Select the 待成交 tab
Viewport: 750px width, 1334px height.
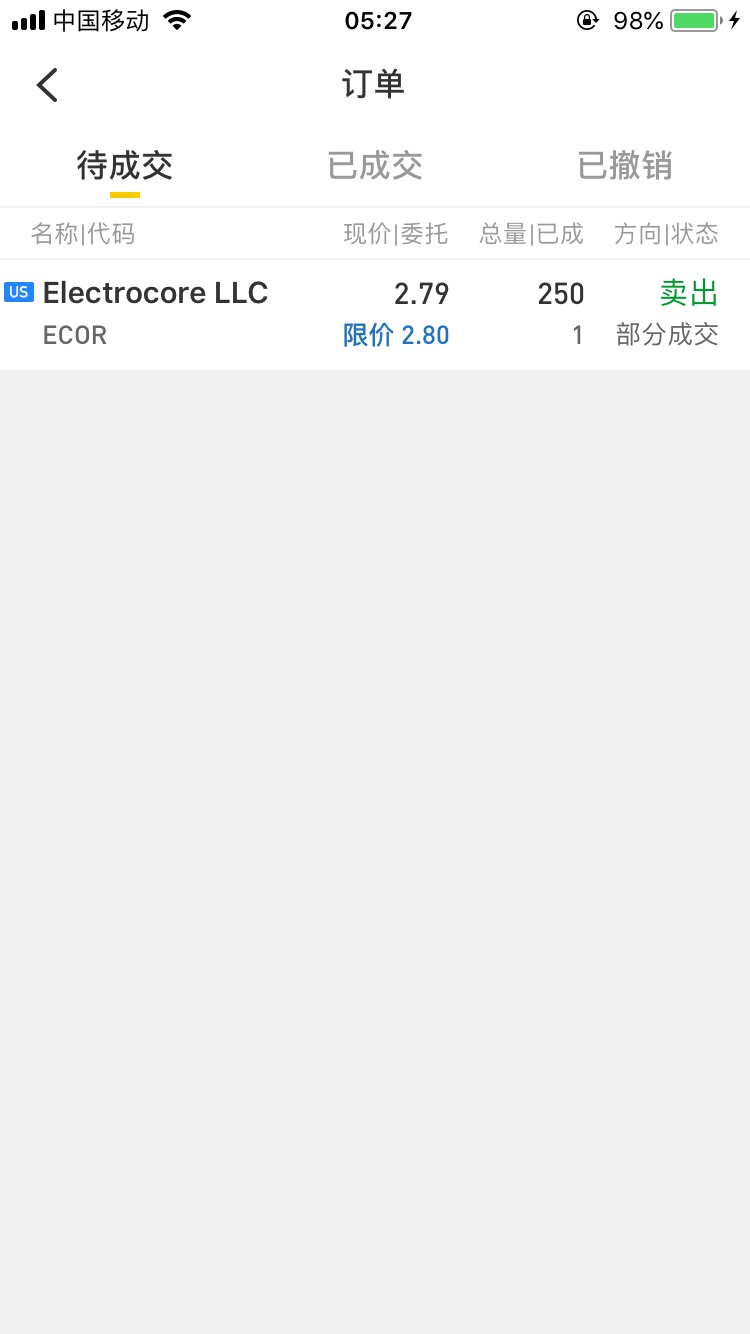[125, 165]
